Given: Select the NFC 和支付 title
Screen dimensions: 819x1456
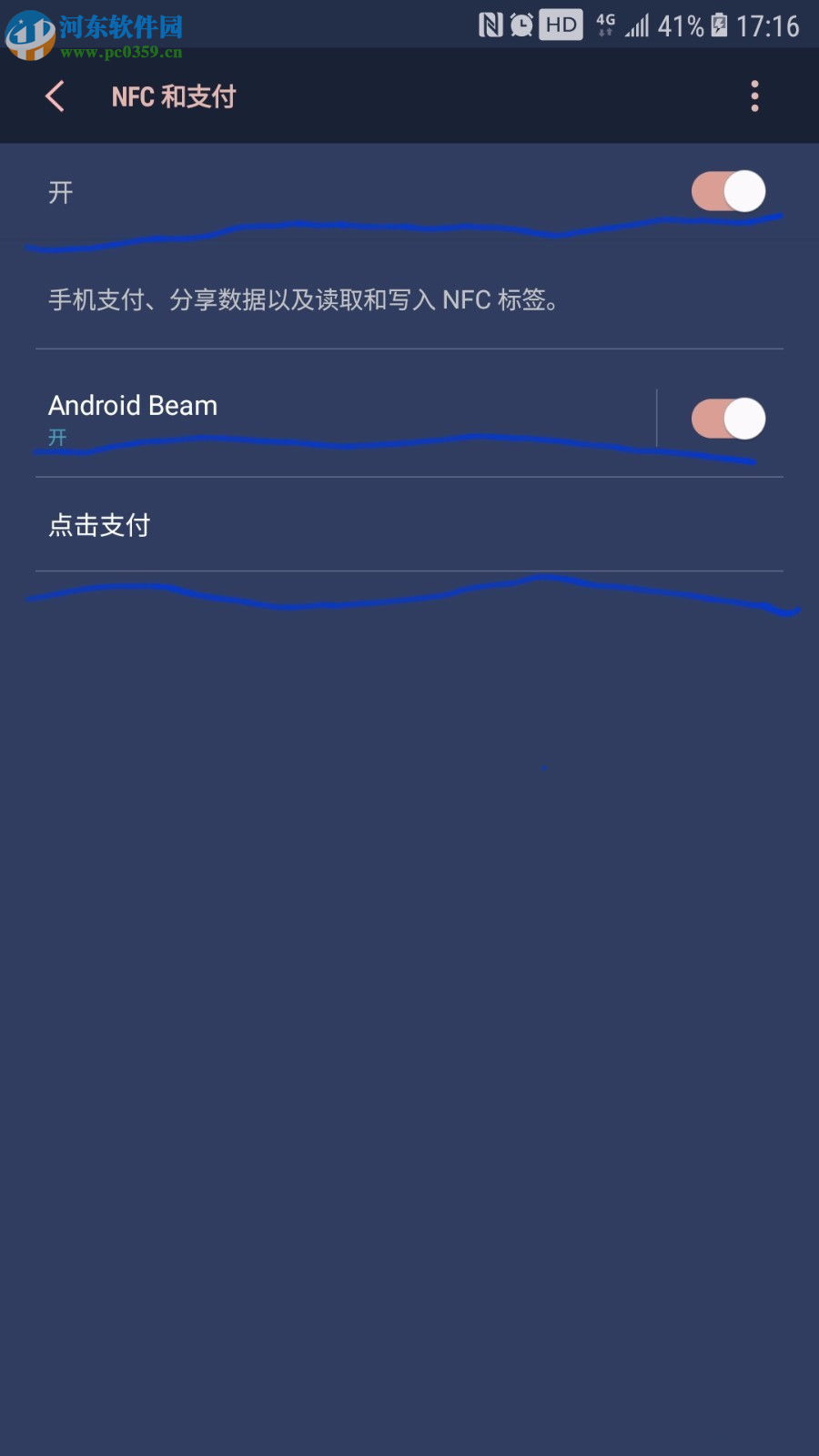Looking at the screenshot, I should tap(173, 96).
